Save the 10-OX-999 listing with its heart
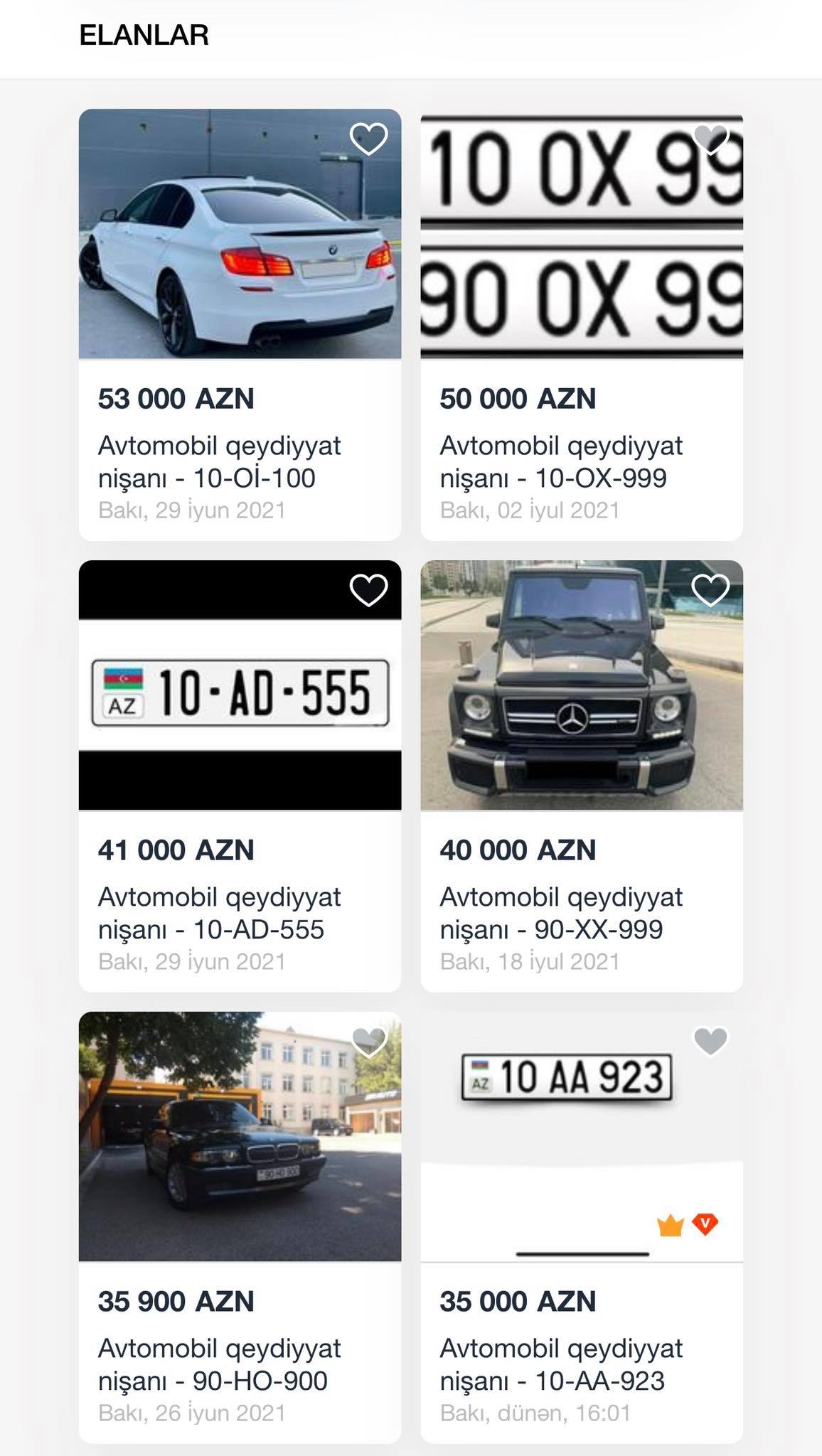Screen dimensions: 822x1456 tap(710, 139)
